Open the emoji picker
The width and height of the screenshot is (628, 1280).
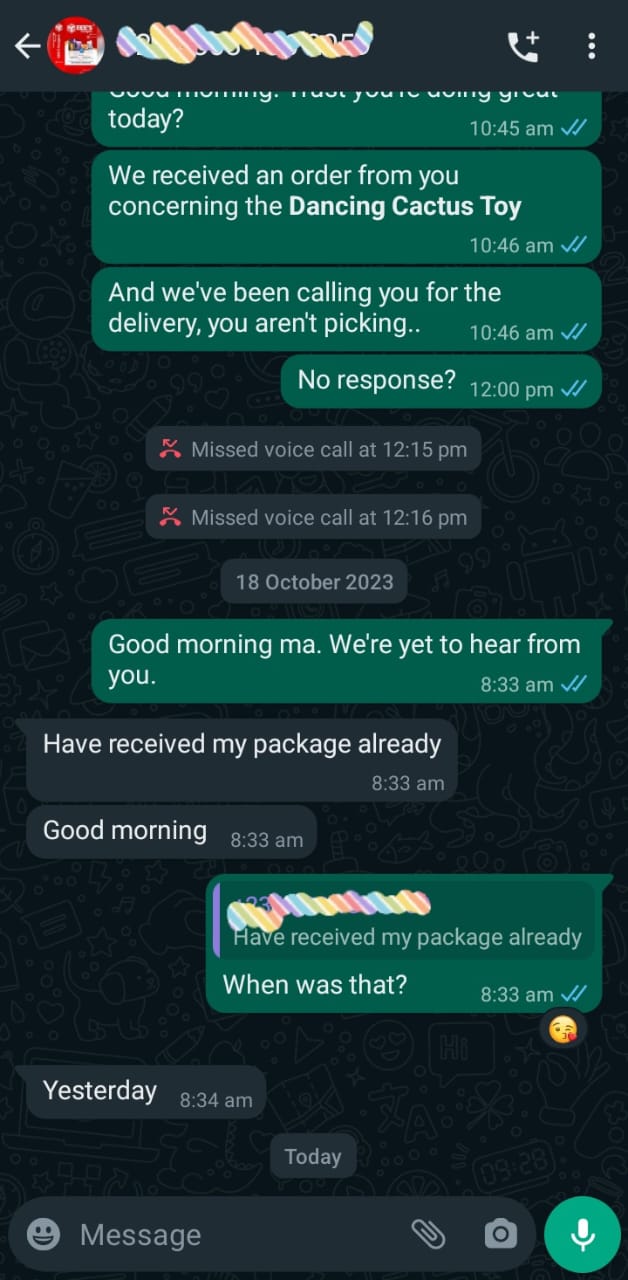pyautogui.click(x=43, y=1234)
